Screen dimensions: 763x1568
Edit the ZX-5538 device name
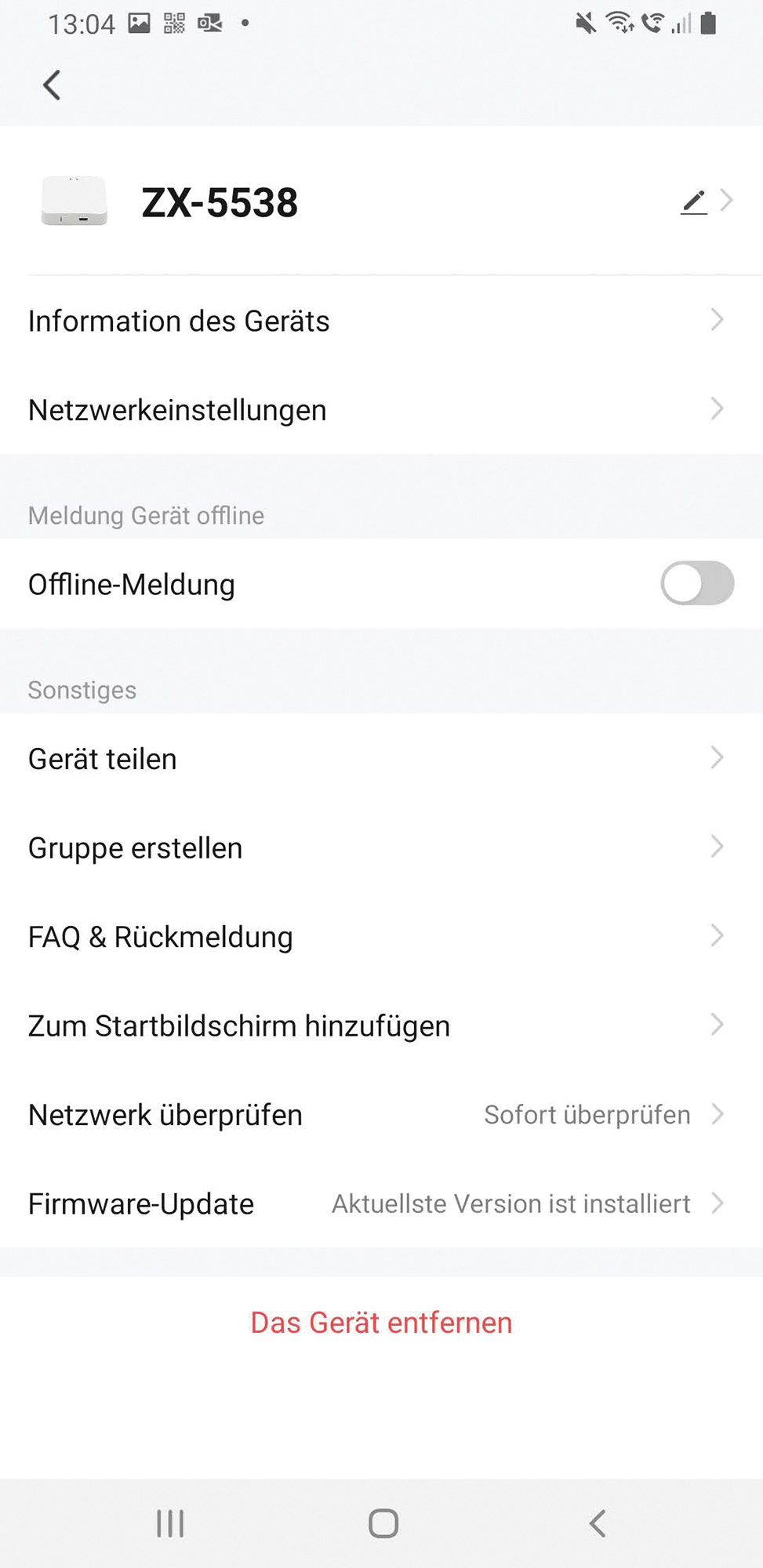(x=694, y=202)
